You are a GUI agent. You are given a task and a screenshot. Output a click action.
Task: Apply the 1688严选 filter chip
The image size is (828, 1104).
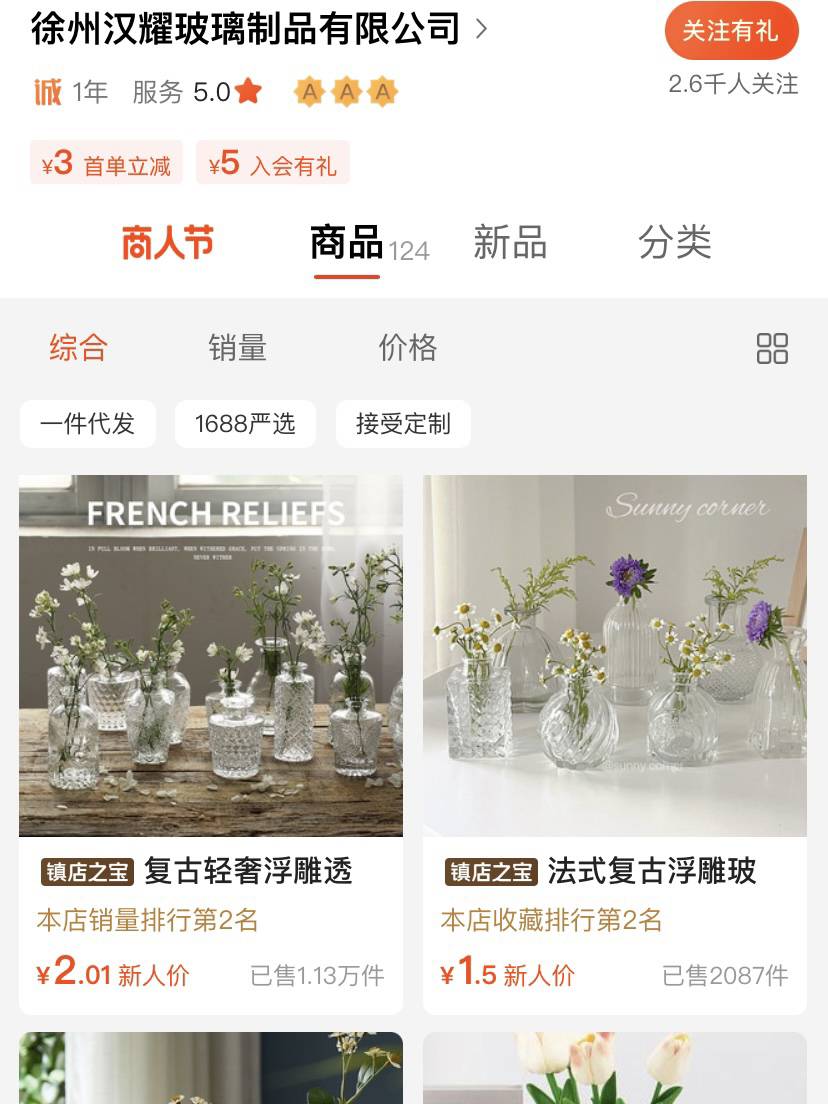click(245, 424)
